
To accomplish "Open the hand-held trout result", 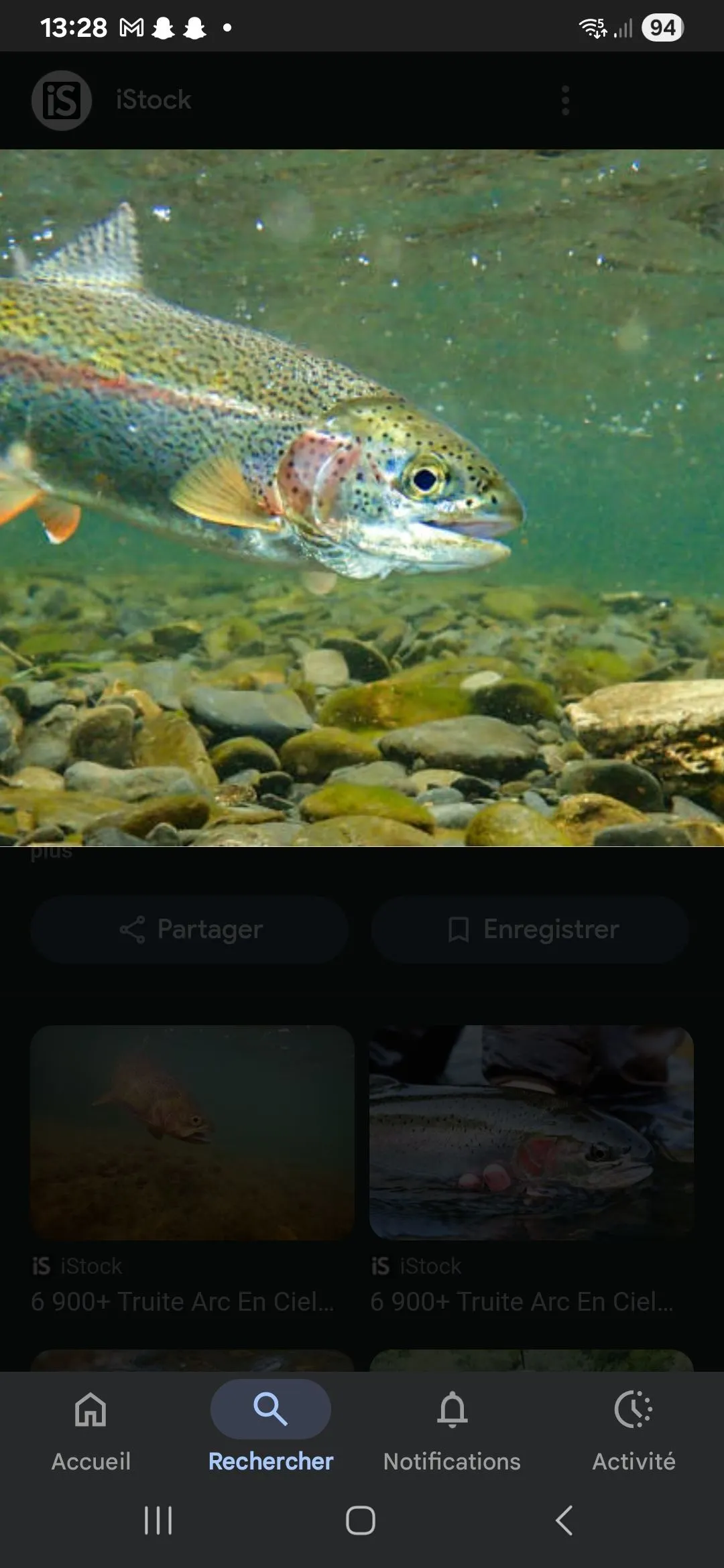I will [x=531, y=1132].
